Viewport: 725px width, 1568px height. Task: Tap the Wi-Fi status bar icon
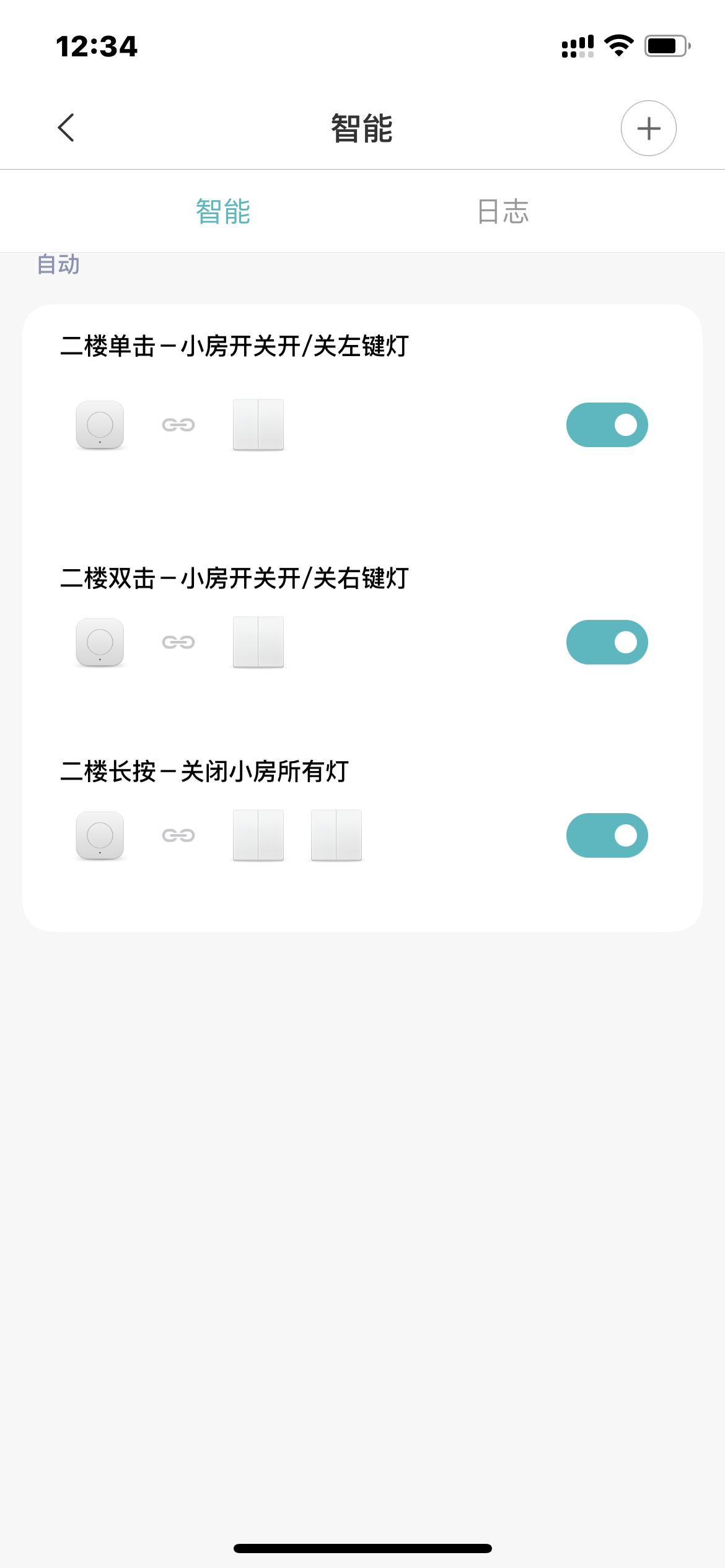click(618, 45)
